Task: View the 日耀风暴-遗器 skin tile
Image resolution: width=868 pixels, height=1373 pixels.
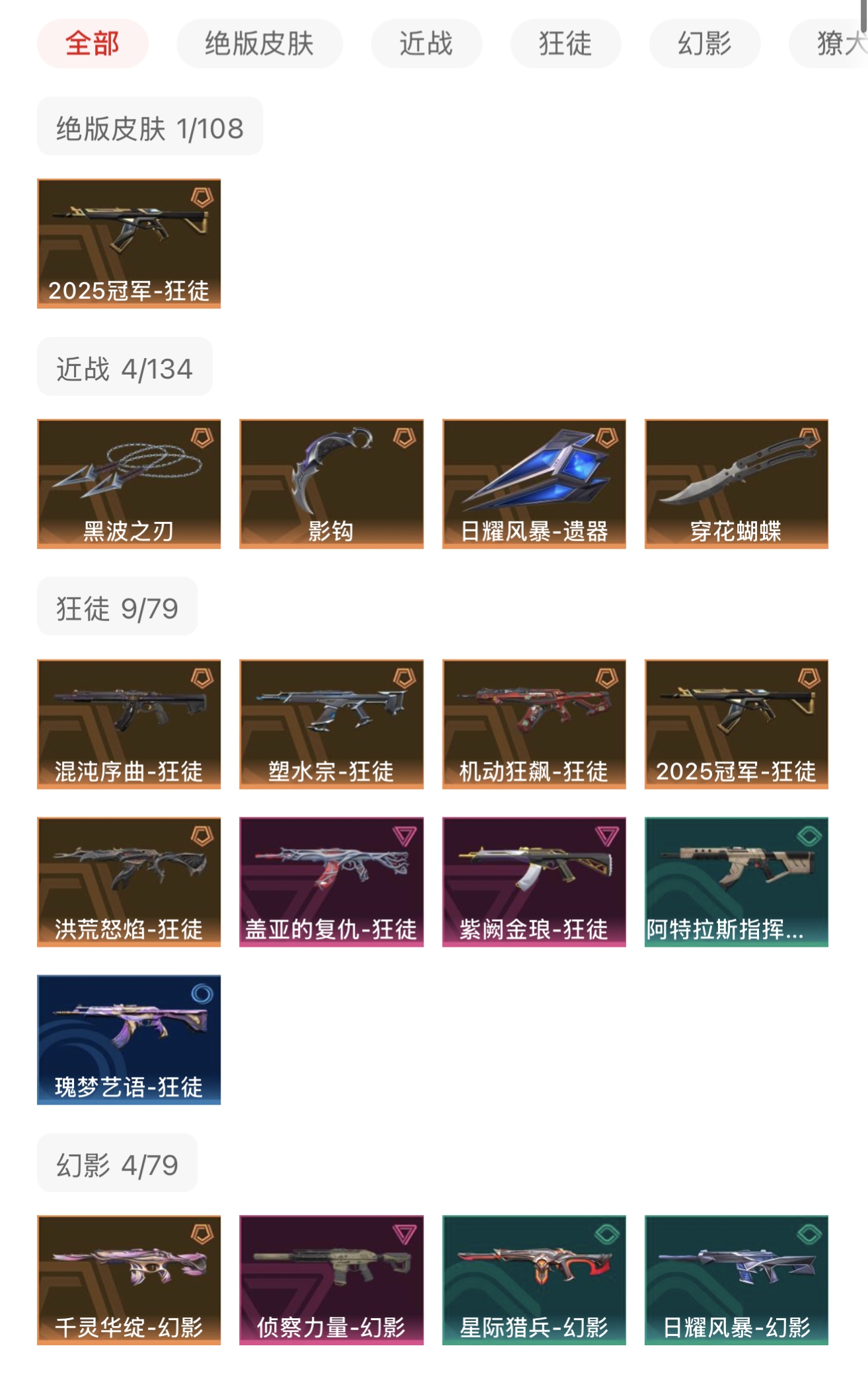Action: click(x=534, y=483)
